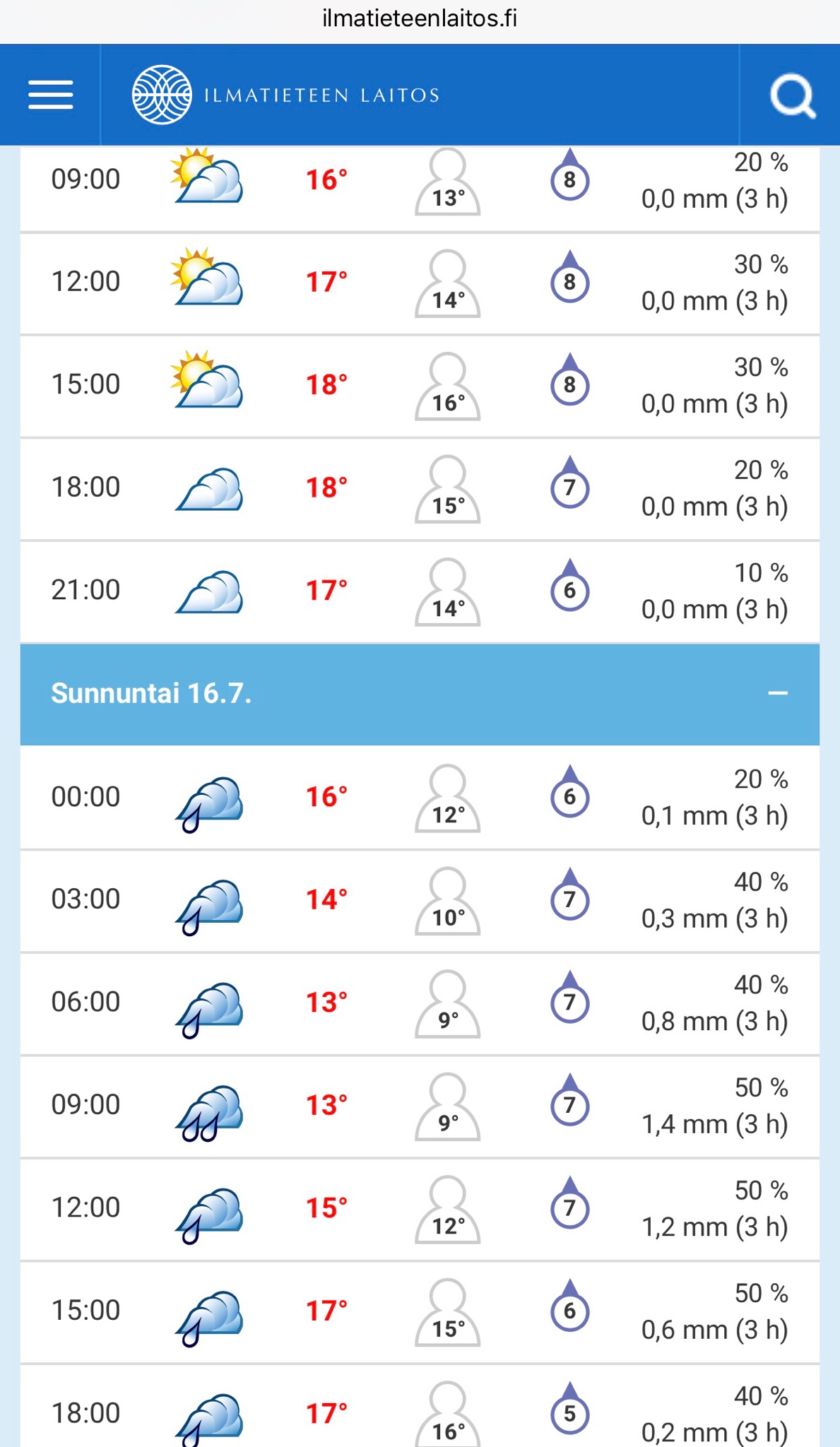Go to Ilmatieteen laitos home via logo
840x1447 pixels.
[286, 95]
